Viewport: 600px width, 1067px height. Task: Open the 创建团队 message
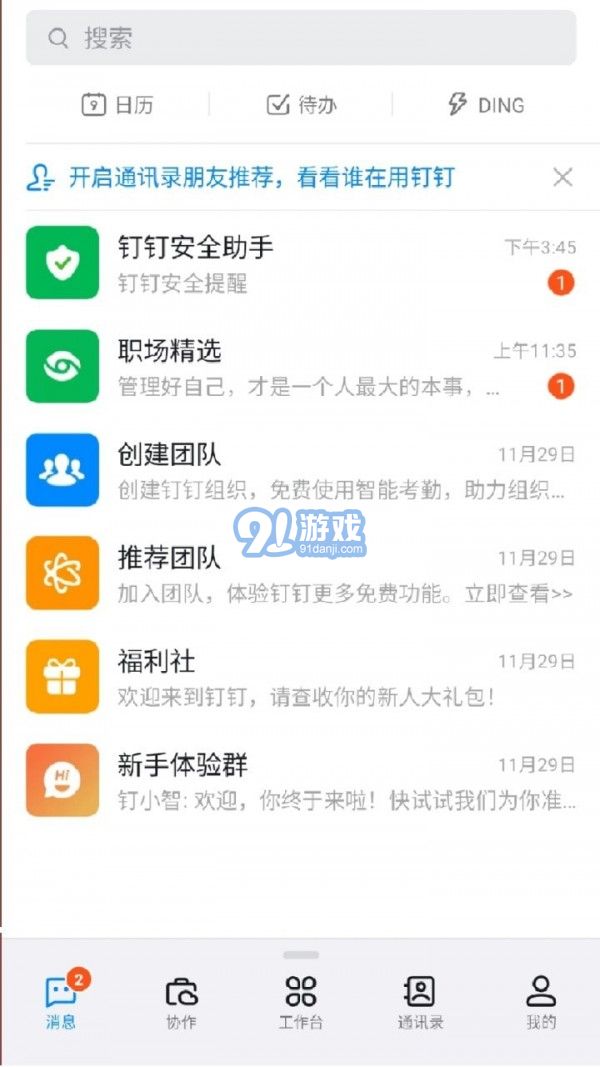[x=300, y=470]
